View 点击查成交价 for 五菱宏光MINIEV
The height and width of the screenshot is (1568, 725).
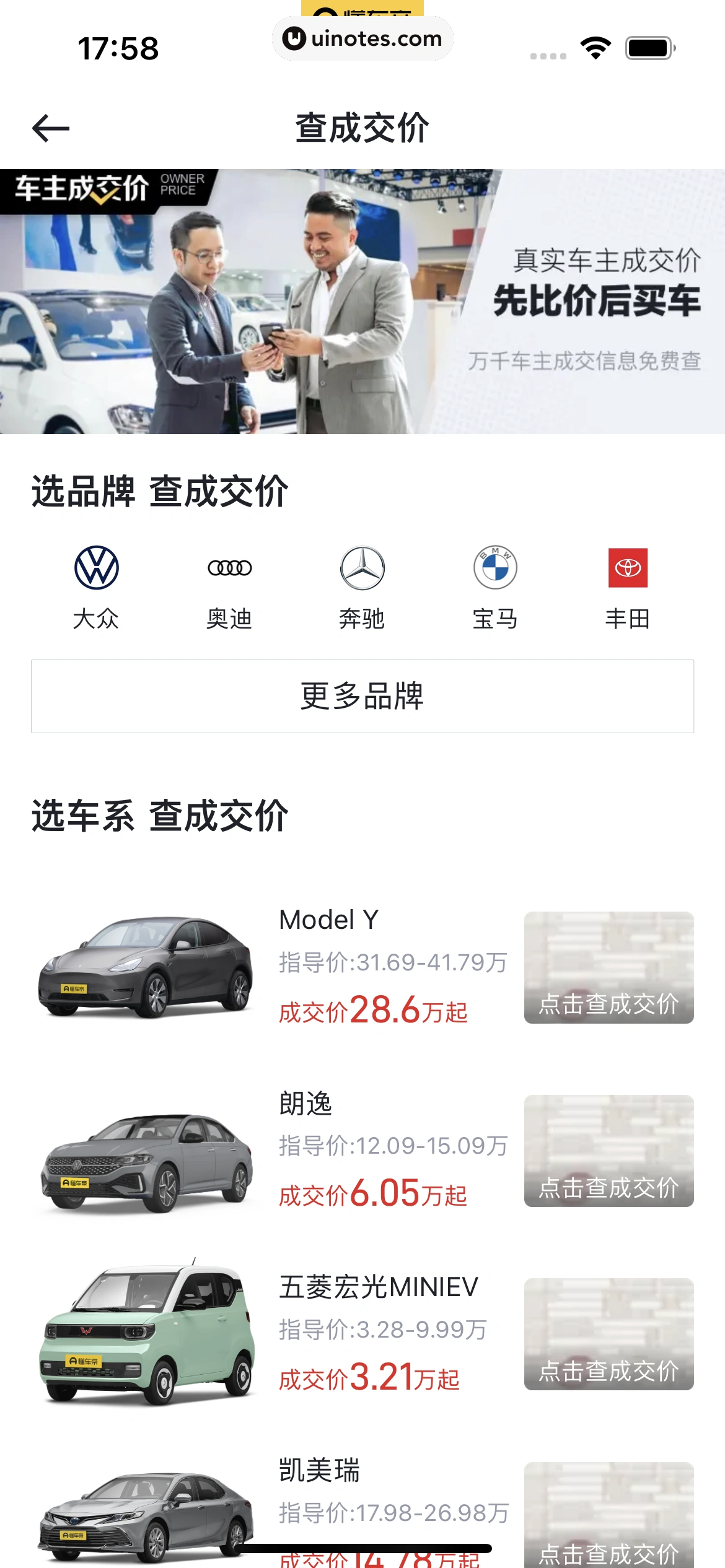pyautogui.click(x=609, y=1334)
